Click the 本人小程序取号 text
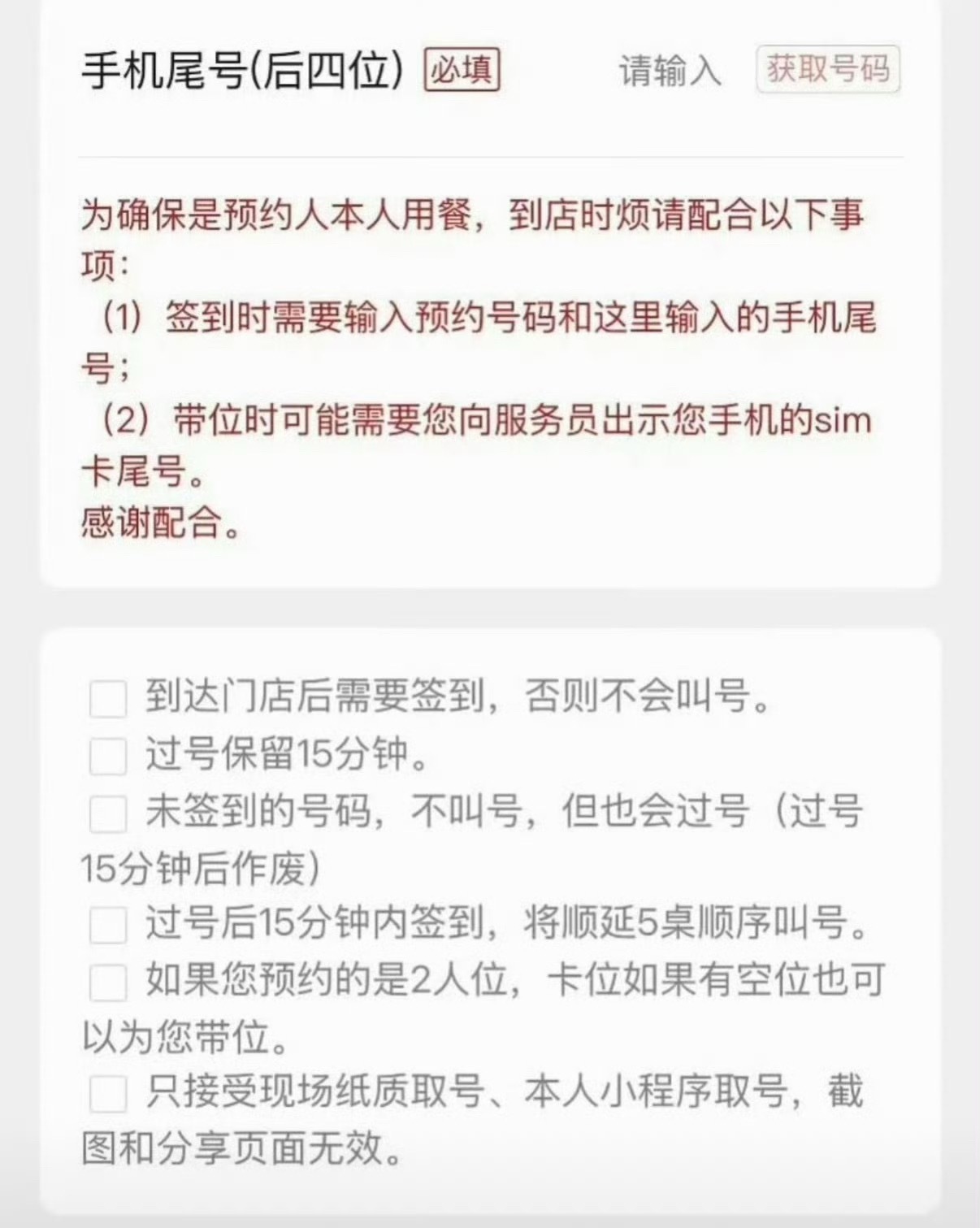This screenshot has width=980, height=1228. 618,1093
